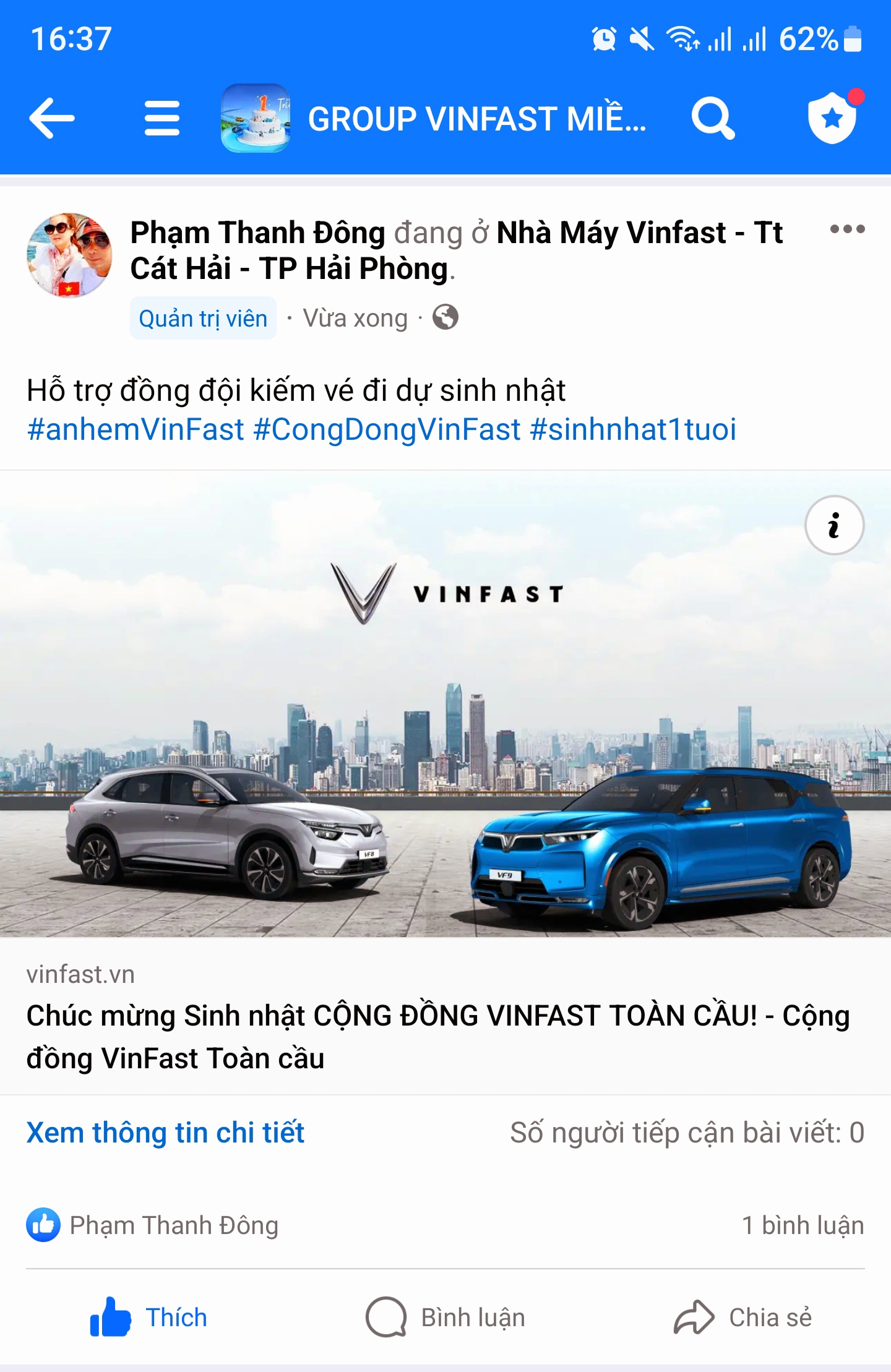
Task: Tap Bình luận to comment
Action: pyautogui.click(x=445, y=1318)
